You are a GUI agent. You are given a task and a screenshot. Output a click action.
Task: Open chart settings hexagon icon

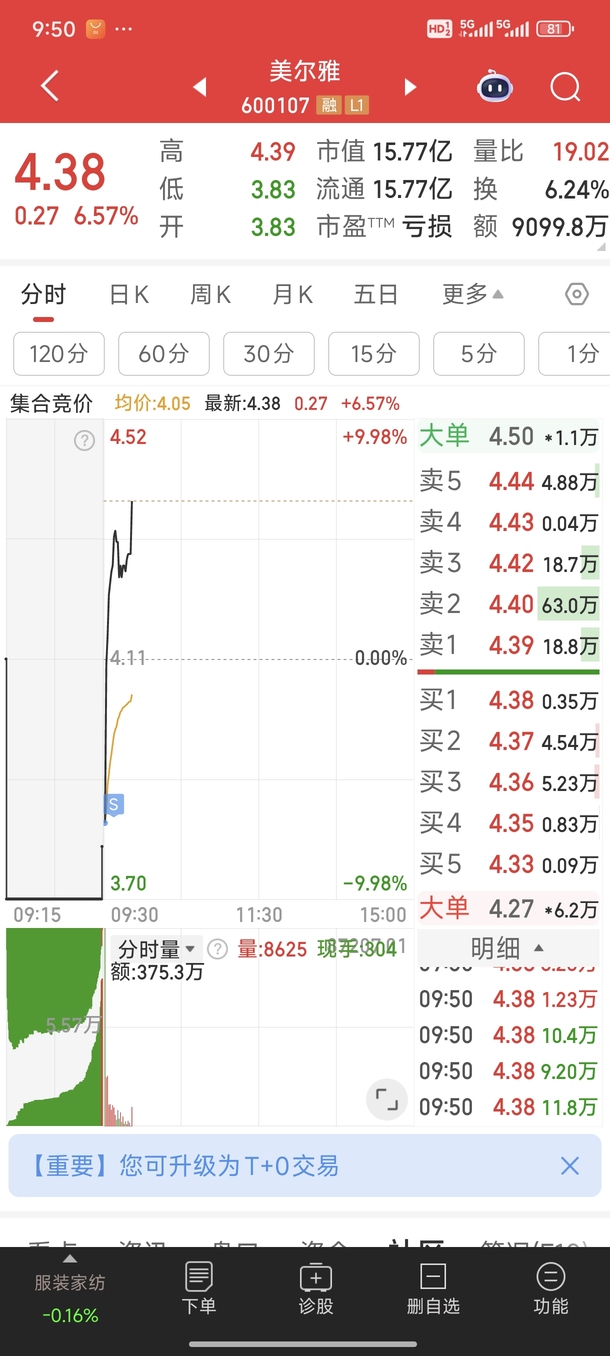577,294
